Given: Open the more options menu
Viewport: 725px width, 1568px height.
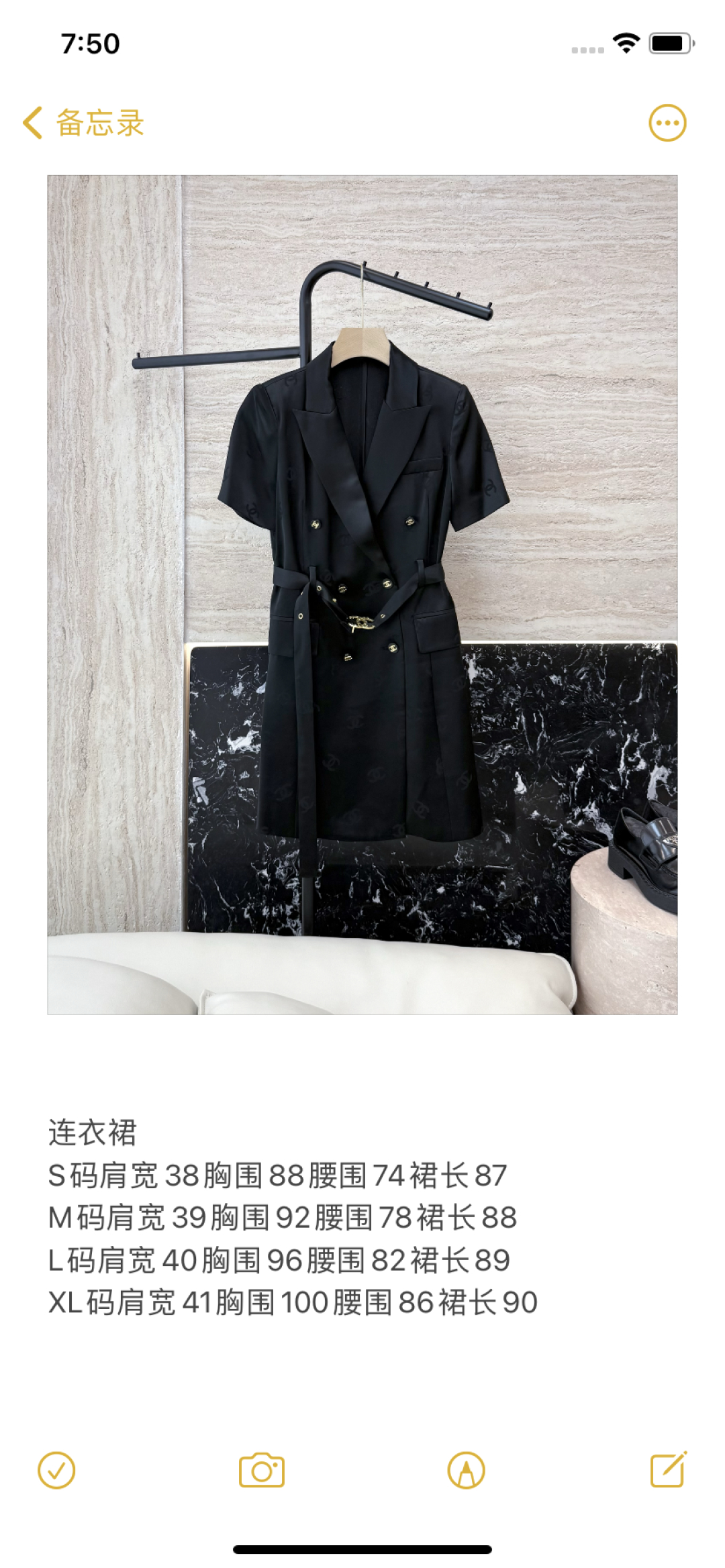Looking at the screenshot, I should [667, 123].
